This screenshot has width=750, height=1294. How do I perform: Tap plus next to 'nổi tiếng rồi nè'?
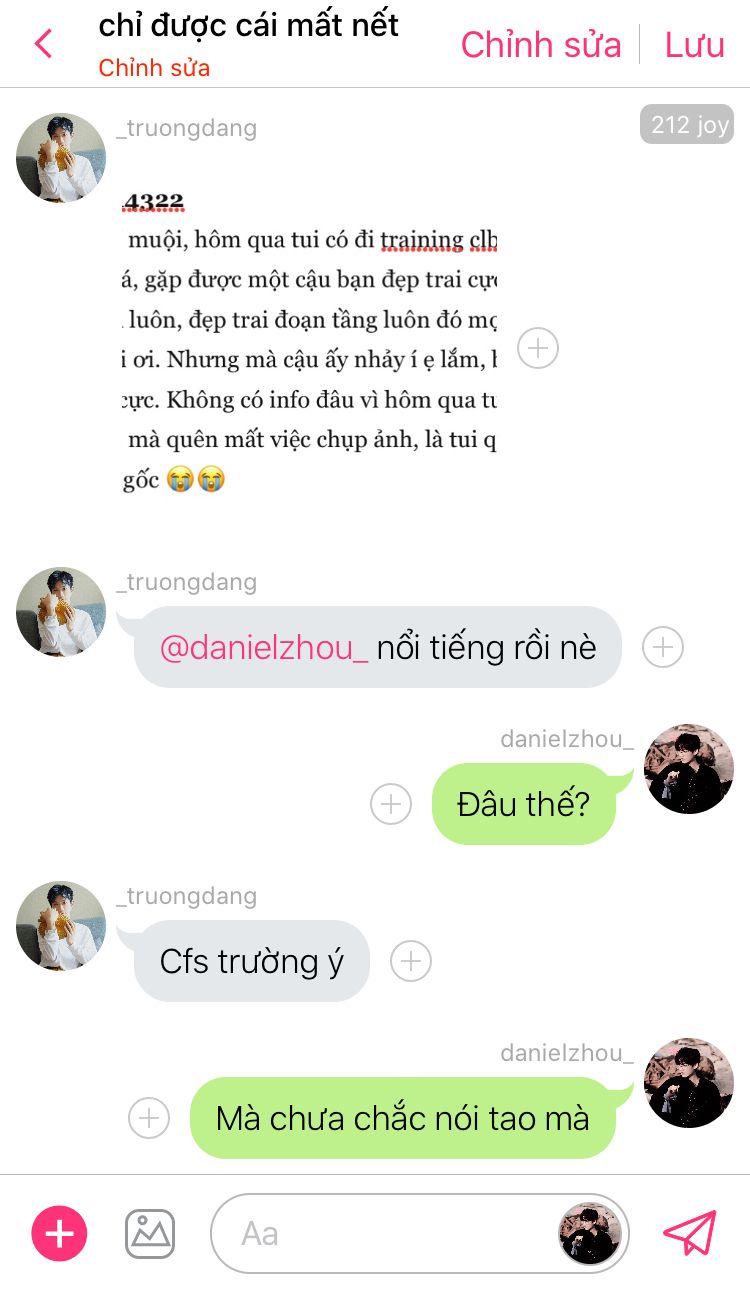point(662,647)
